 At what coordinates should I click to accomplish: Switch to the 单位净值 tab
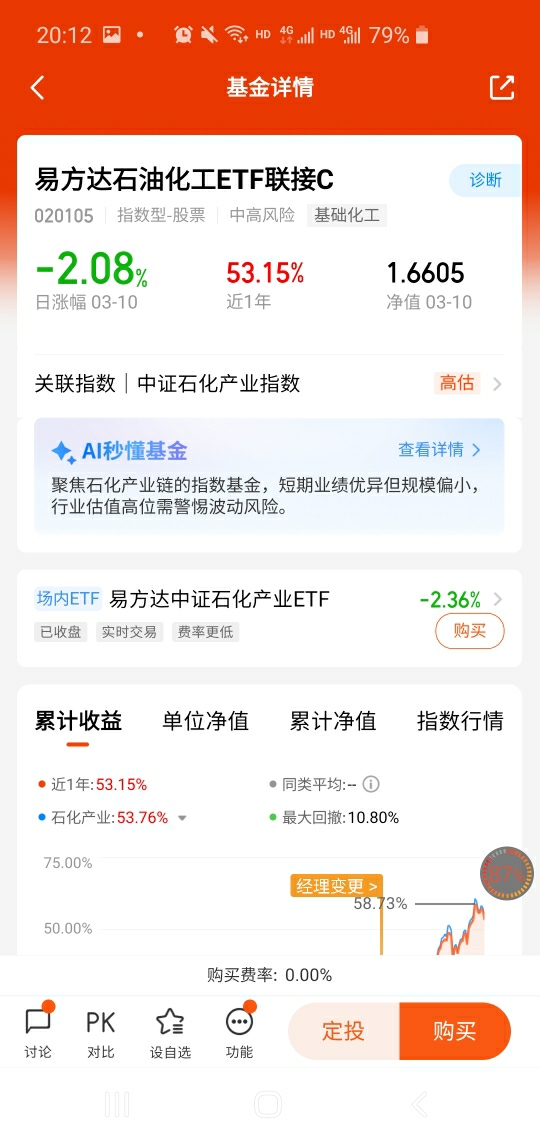tap(206, 721)
